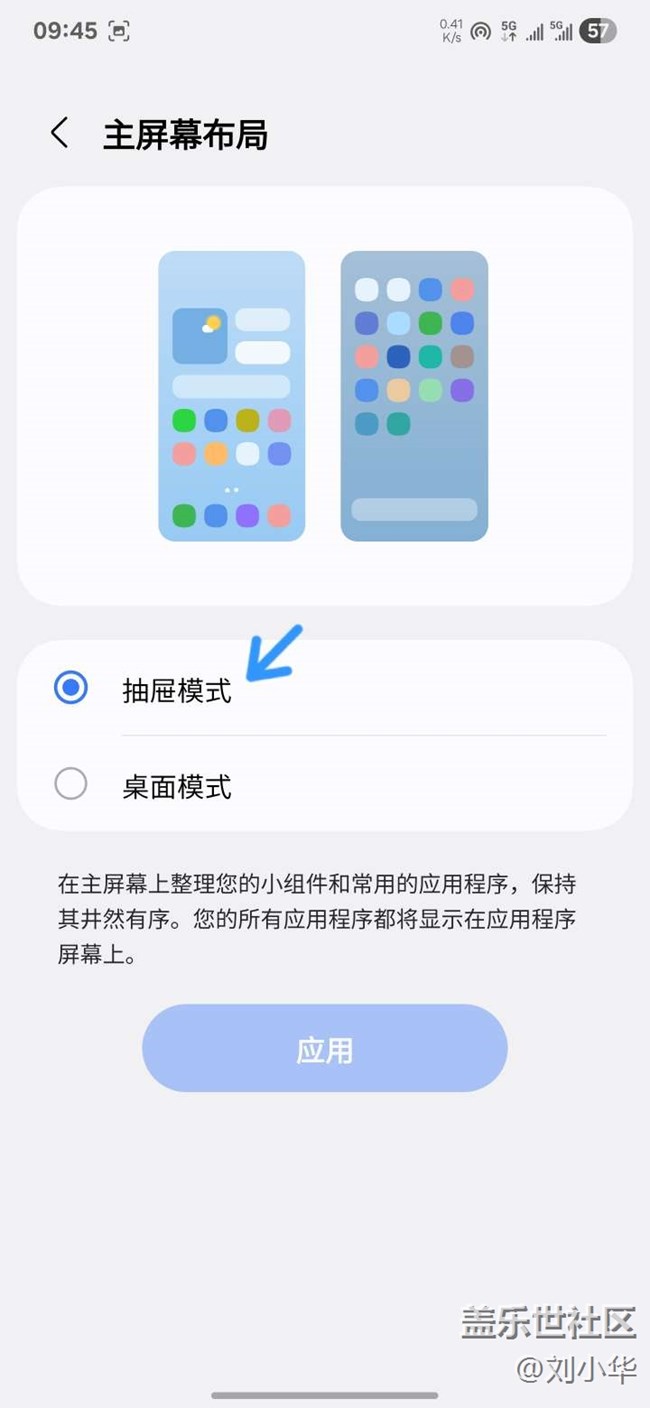Choose 桌面模式 layout
Screen dimensions: 650x1408
point(71,785)
